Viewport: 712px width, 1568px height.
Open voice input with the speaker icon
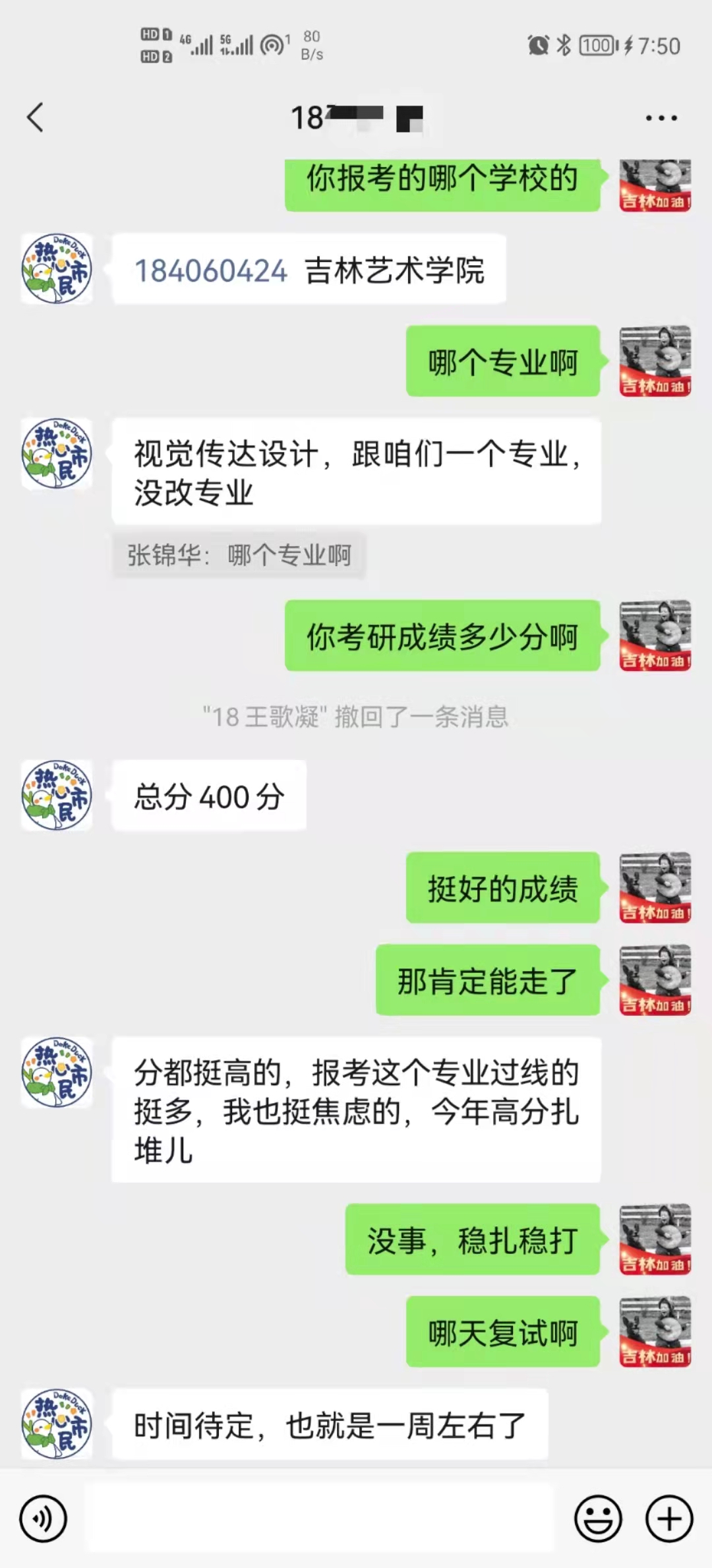pos(44,1519)
